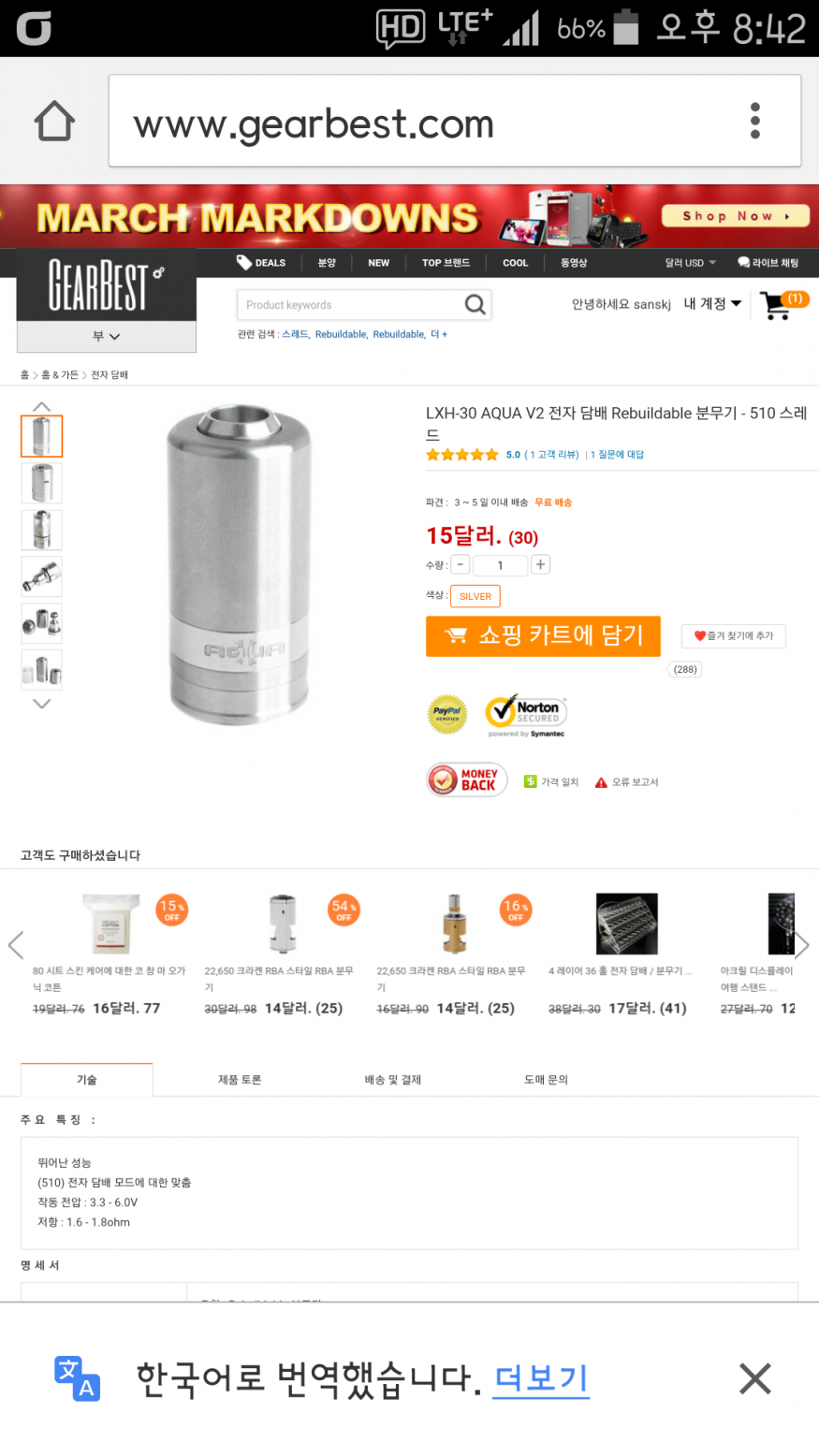Screen dimensions: 819x1456
Task: Show next recommended products with right arrow
Action: 802,945
